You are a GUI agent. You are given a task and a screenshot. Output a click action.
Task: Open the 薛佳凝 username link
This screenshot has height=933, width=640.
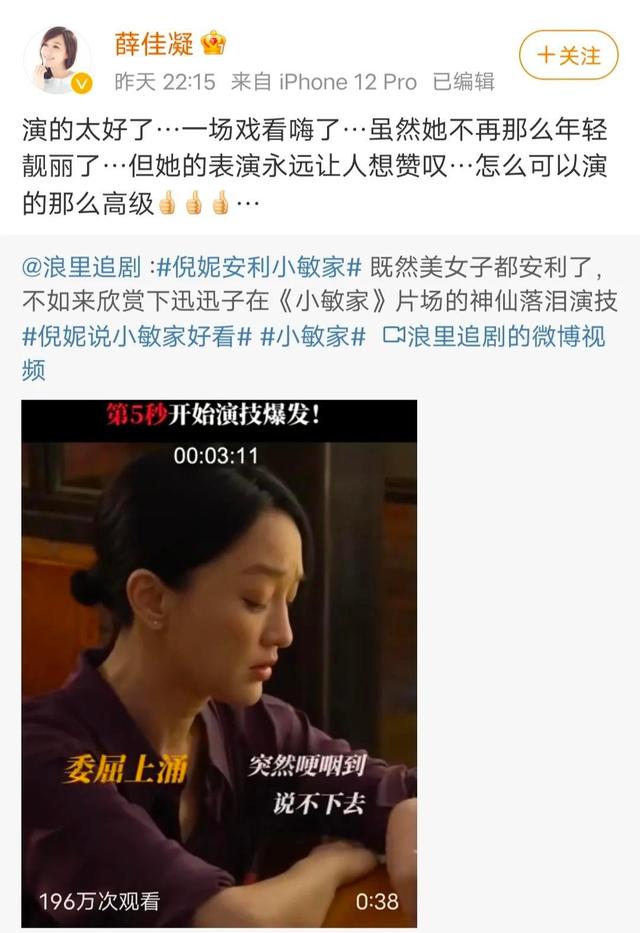pyautogui.click(x=153, y=42)
